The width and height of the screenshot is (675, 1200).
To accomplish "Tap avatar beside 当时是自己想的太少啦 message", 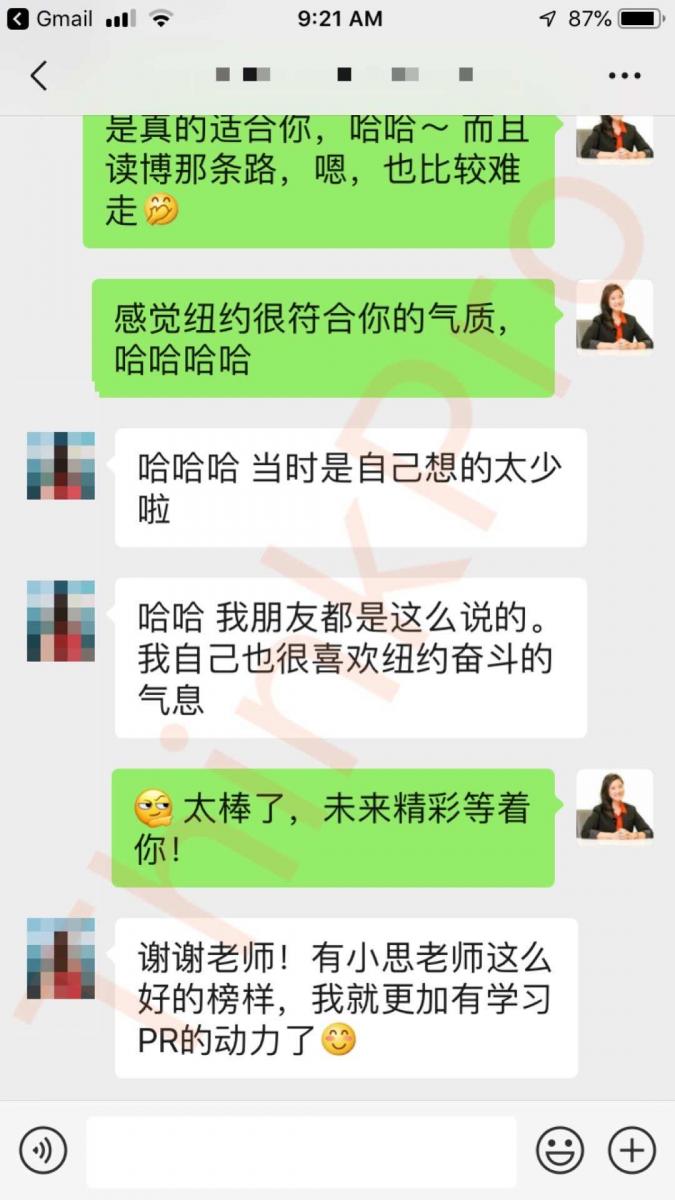I will click(x=61, y=466).
